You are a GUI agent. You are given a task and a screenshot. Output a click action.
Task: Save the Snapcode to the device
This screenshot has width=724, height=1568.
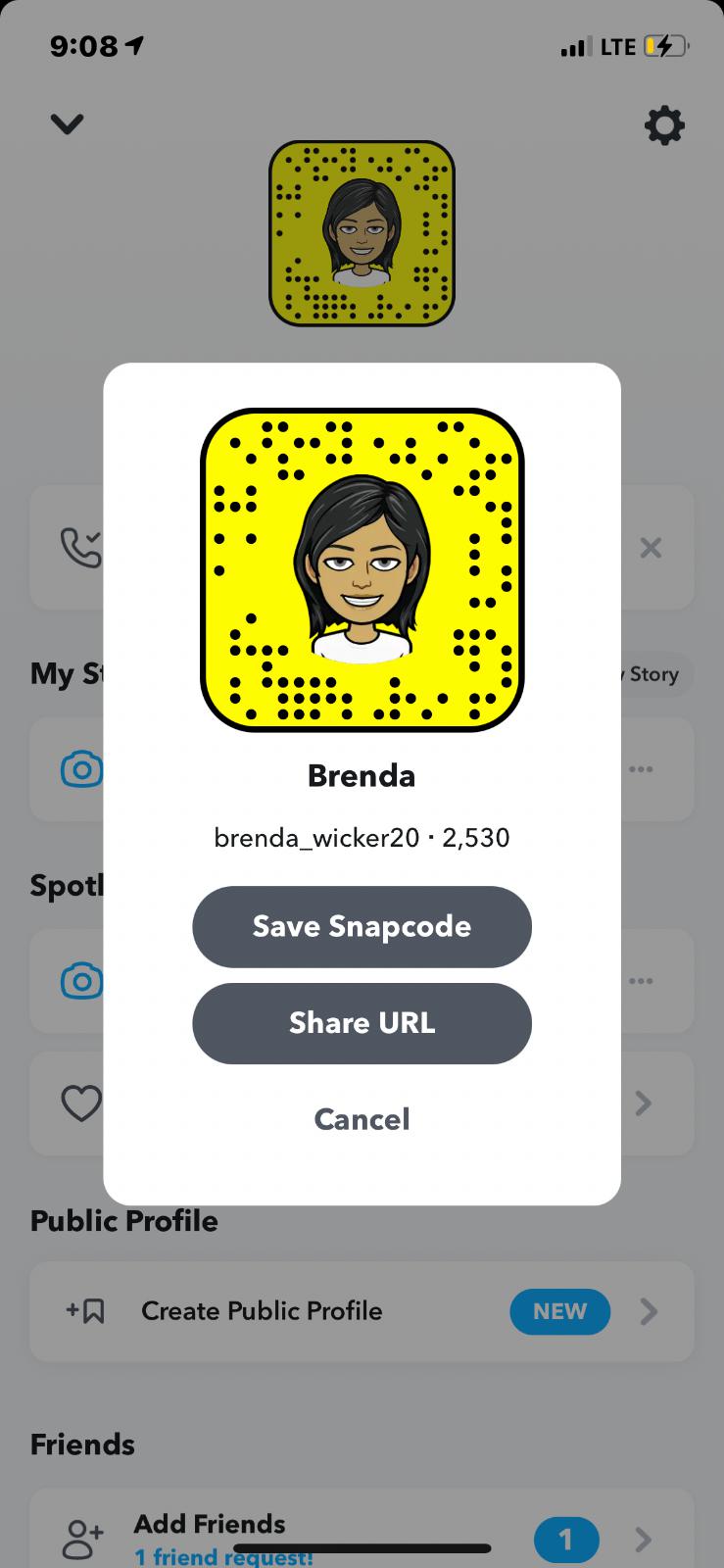(x=362, y=926)
